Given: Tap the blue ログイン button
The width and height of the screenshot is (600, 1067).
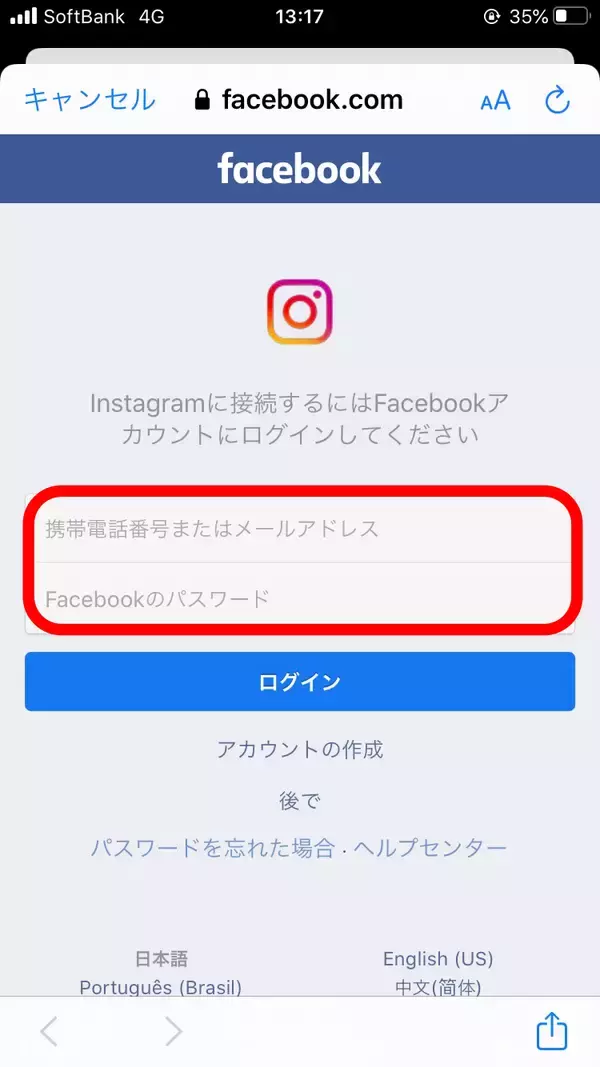Looking at the screenshot, I should (300, 682).
